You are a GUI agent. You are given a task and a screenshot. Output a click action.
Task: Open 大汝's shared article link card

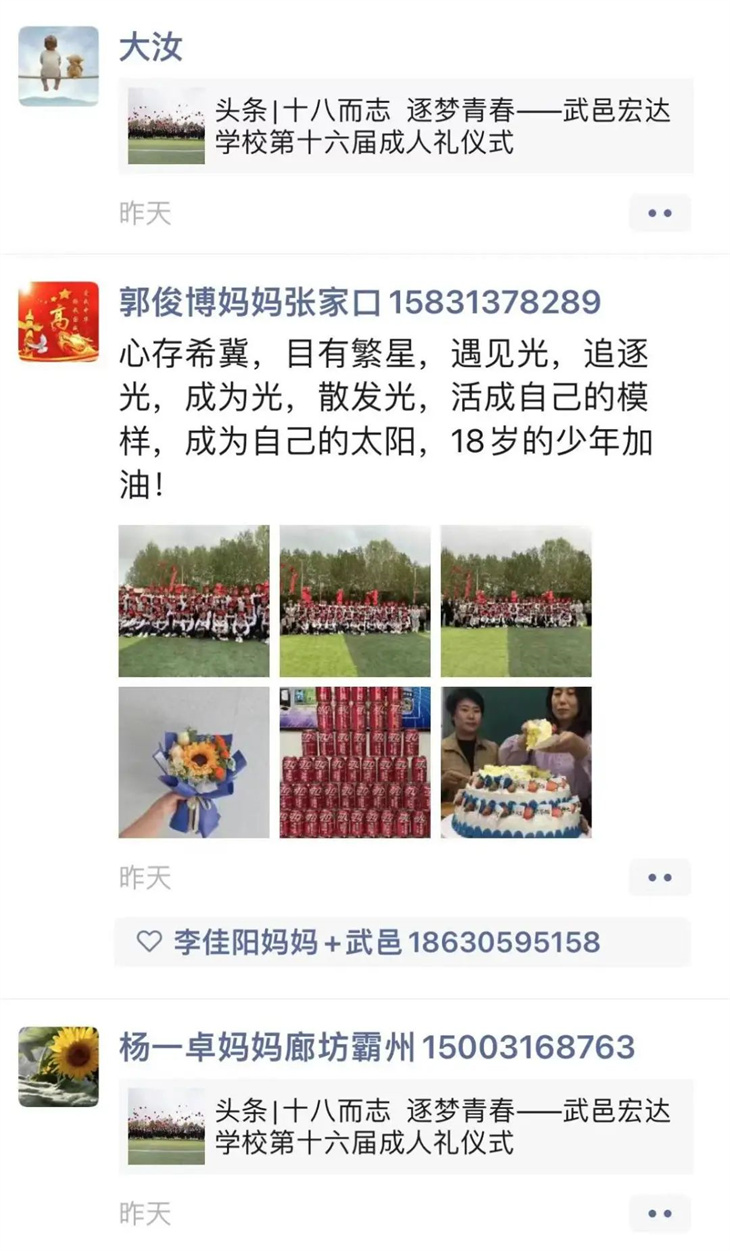click(410, 126)
